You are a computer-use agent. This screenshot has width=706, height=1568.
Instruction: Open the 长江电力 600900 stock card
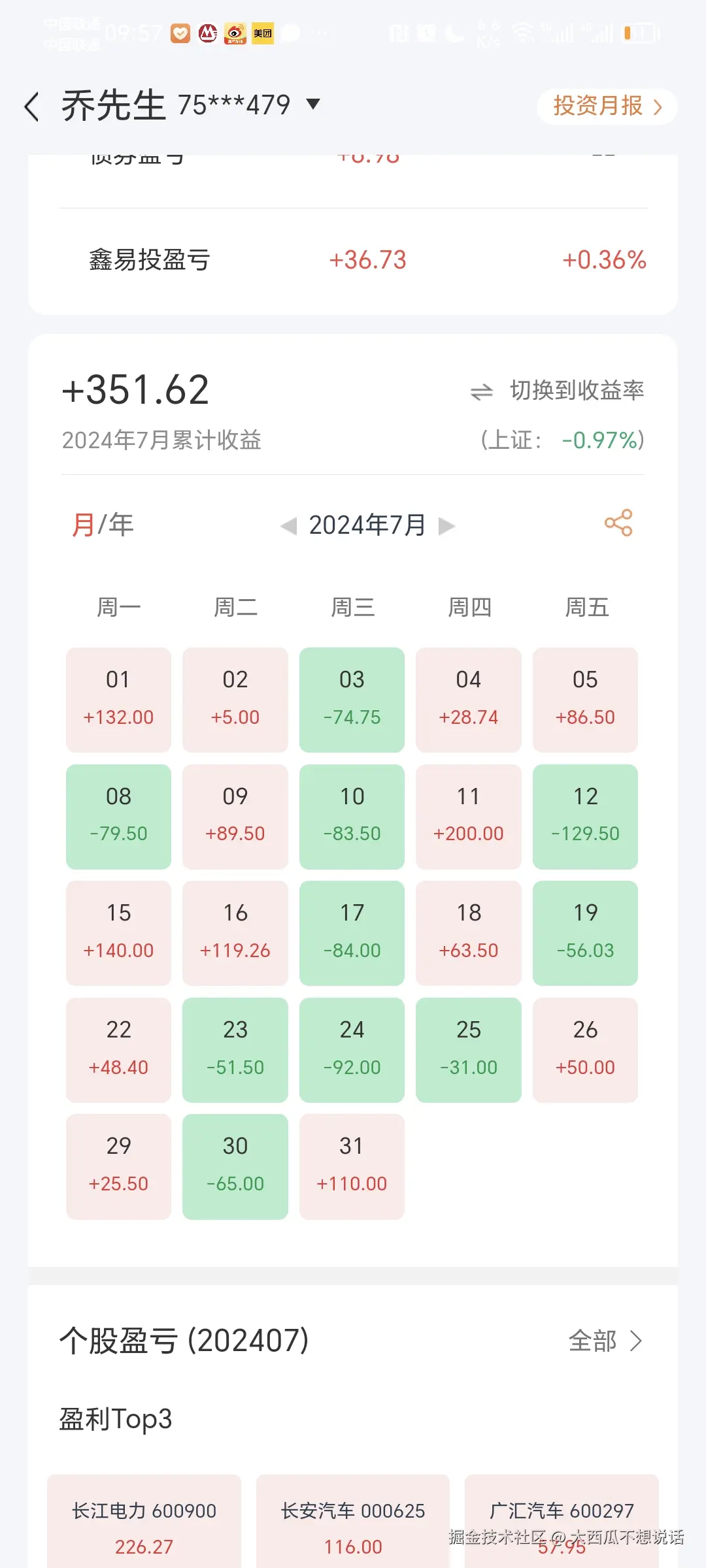[145, 1522]
